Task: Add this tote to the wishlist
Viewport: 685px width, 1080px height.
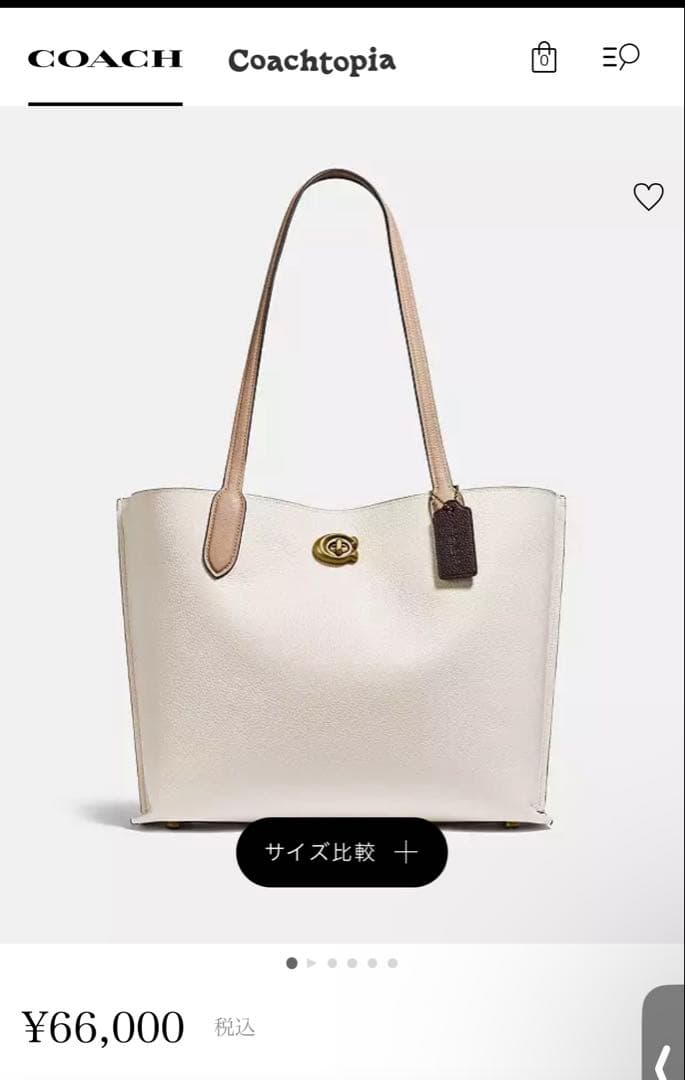Action: coord(648,197)
